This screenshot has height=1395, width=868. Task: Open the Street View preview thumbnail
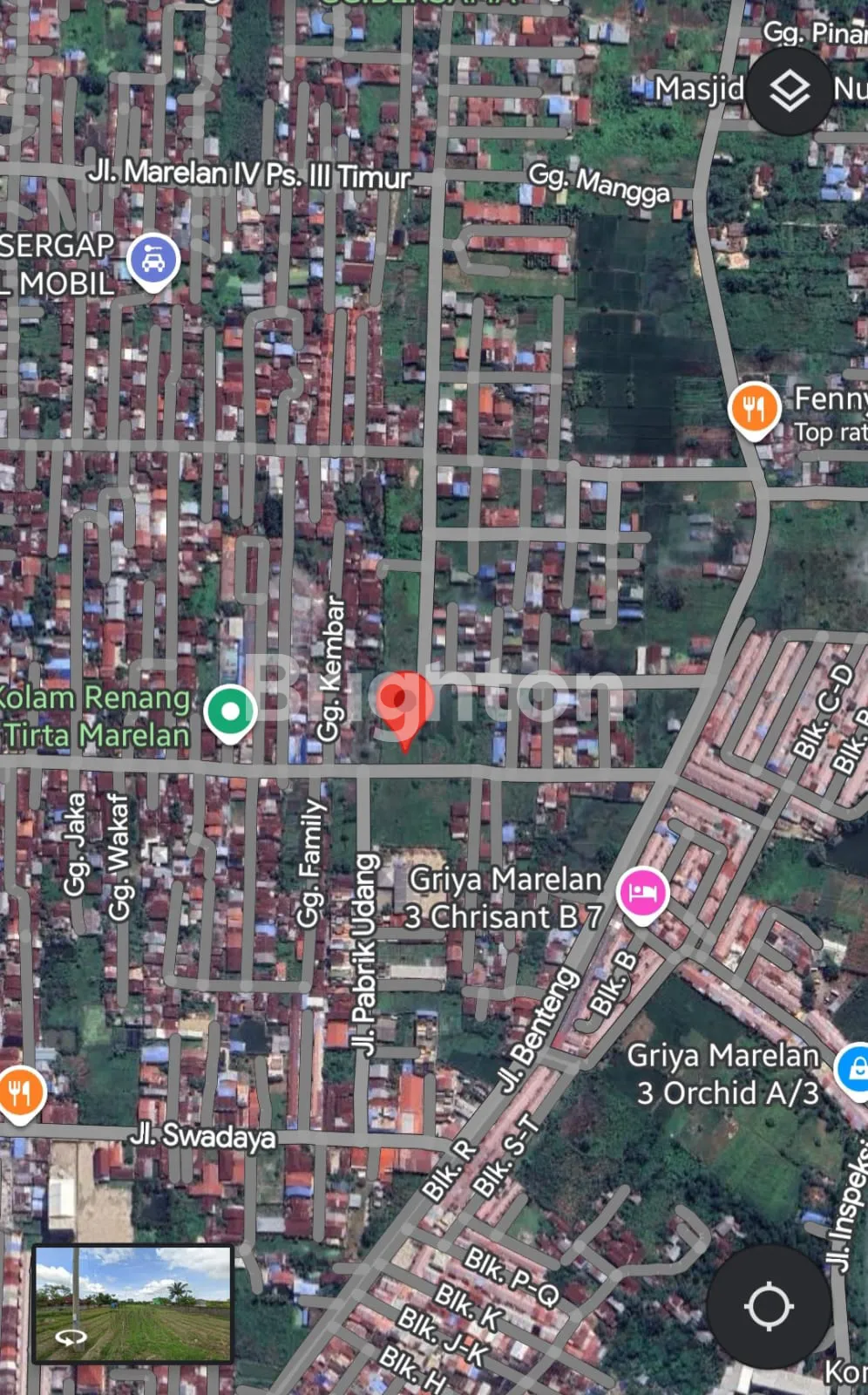(x=133, y=1304)
